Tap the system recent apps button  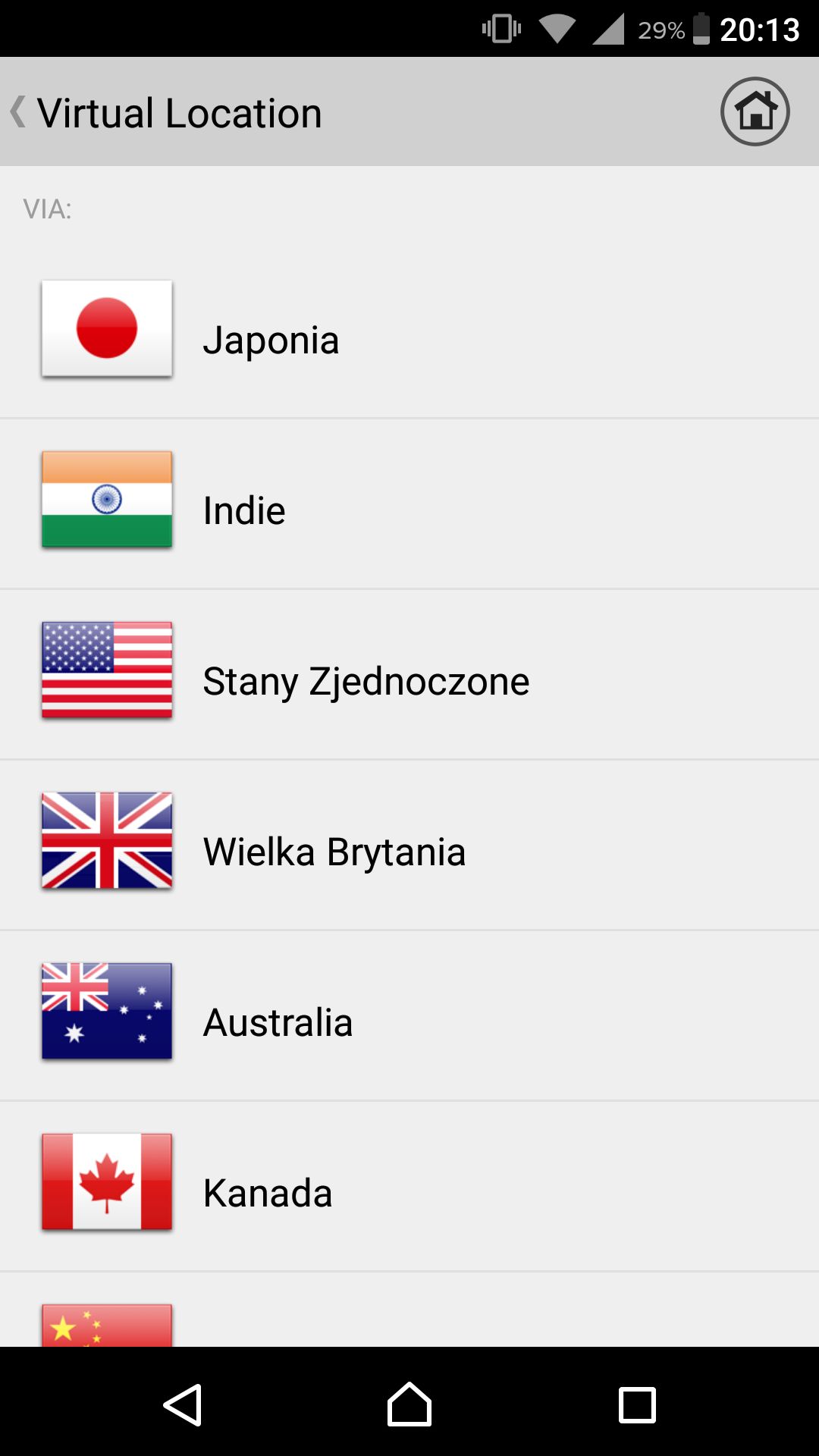pos(637,1405)
